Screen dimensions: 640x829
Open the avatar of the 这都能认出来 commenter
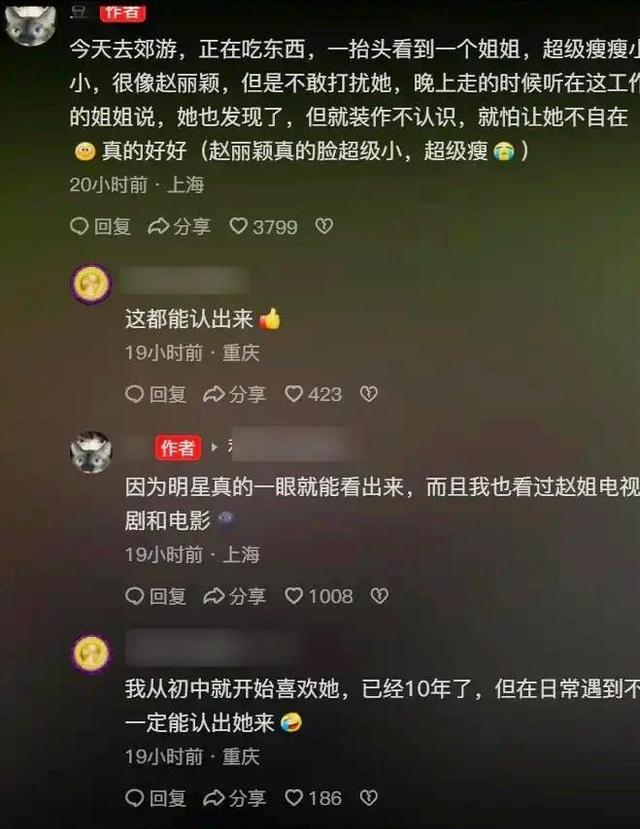tap(91, 284)
